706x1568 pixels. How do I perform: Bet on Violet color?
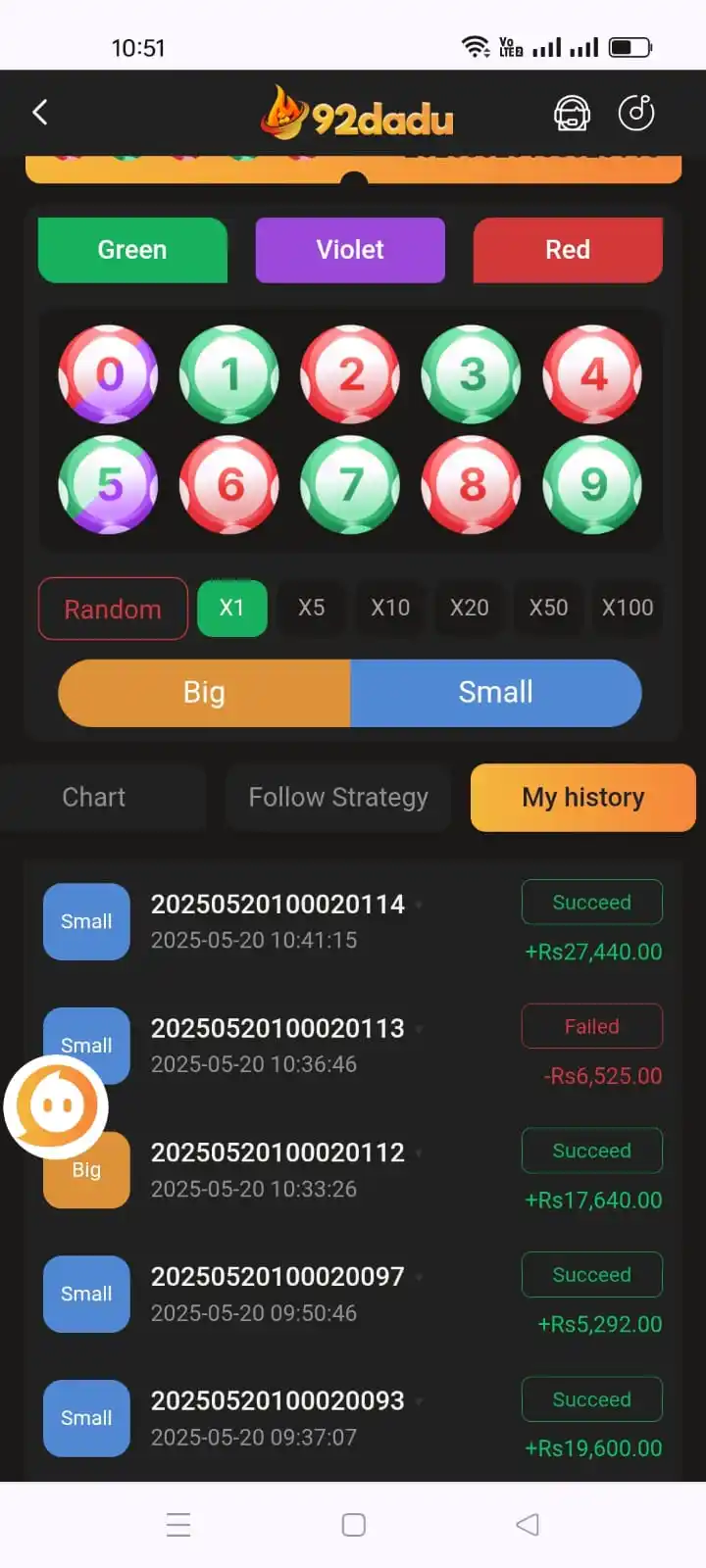(350, 250)
